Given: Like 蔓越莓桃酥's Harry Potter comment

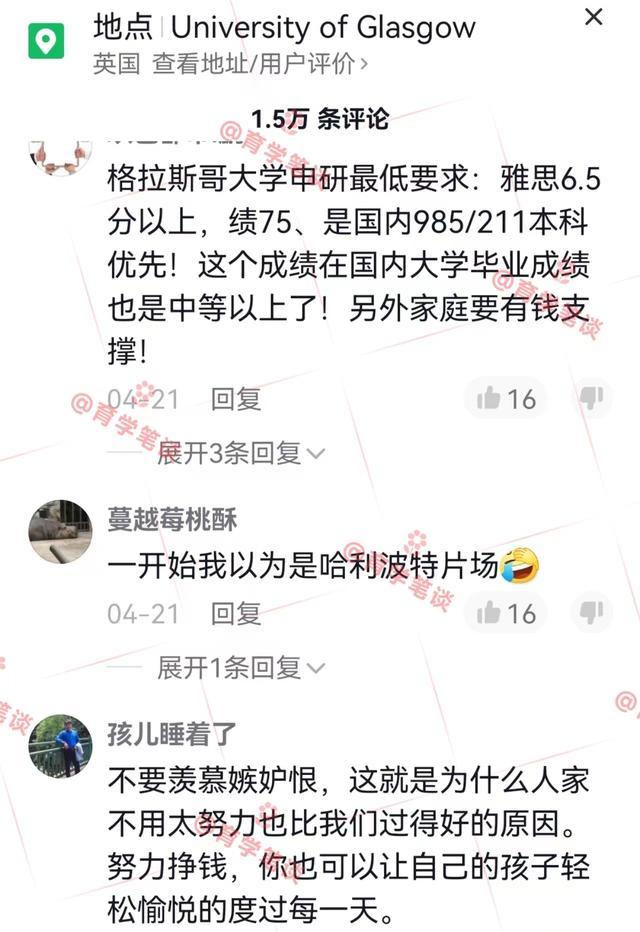Looking at the screenshot, I should [507, 612].
